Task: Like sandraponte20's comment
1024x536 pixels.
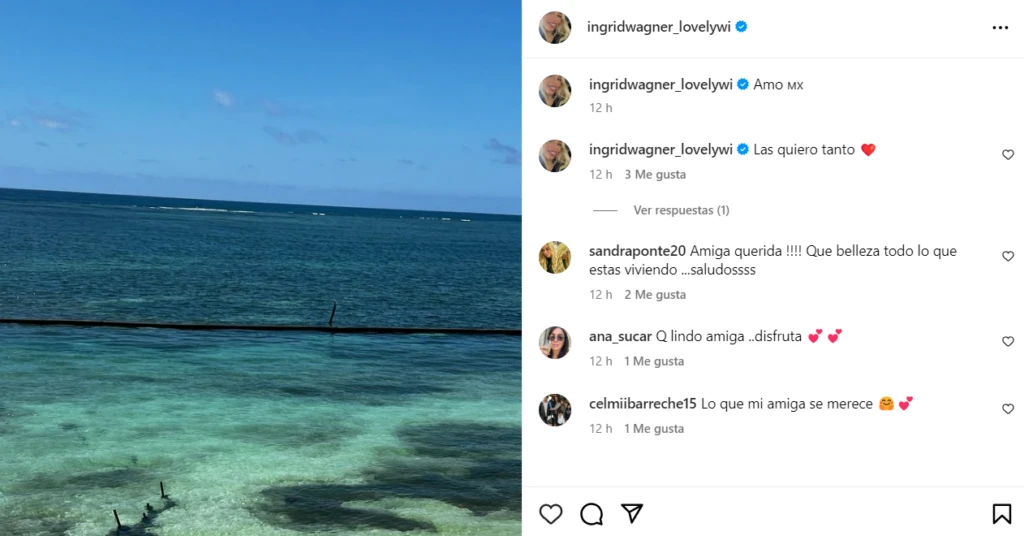Action: click(x=1008, y=257)
